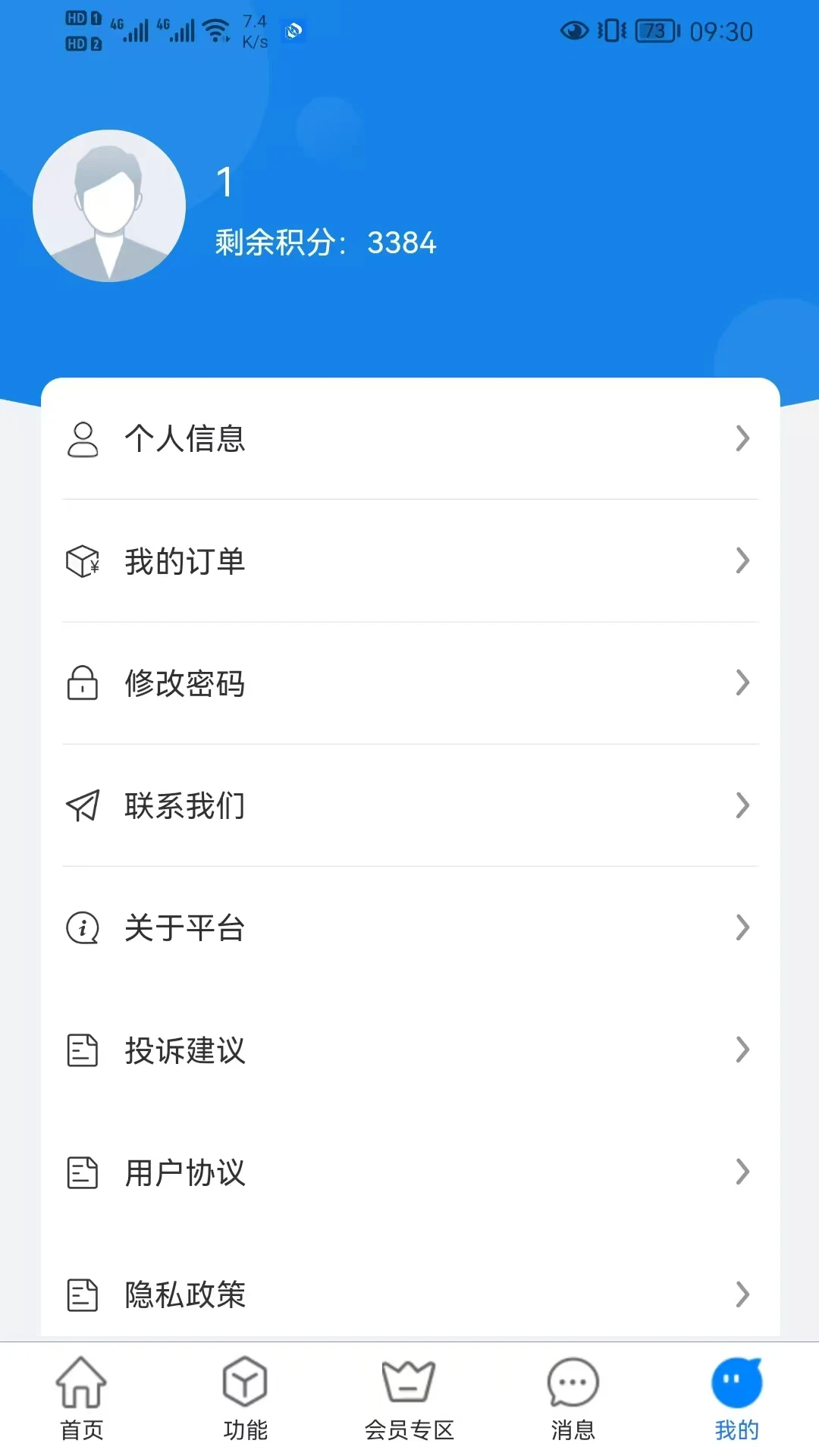Expand the 个人信息 row via its chevron
The height and width of the screenshot is (1456, 819).
741,438
